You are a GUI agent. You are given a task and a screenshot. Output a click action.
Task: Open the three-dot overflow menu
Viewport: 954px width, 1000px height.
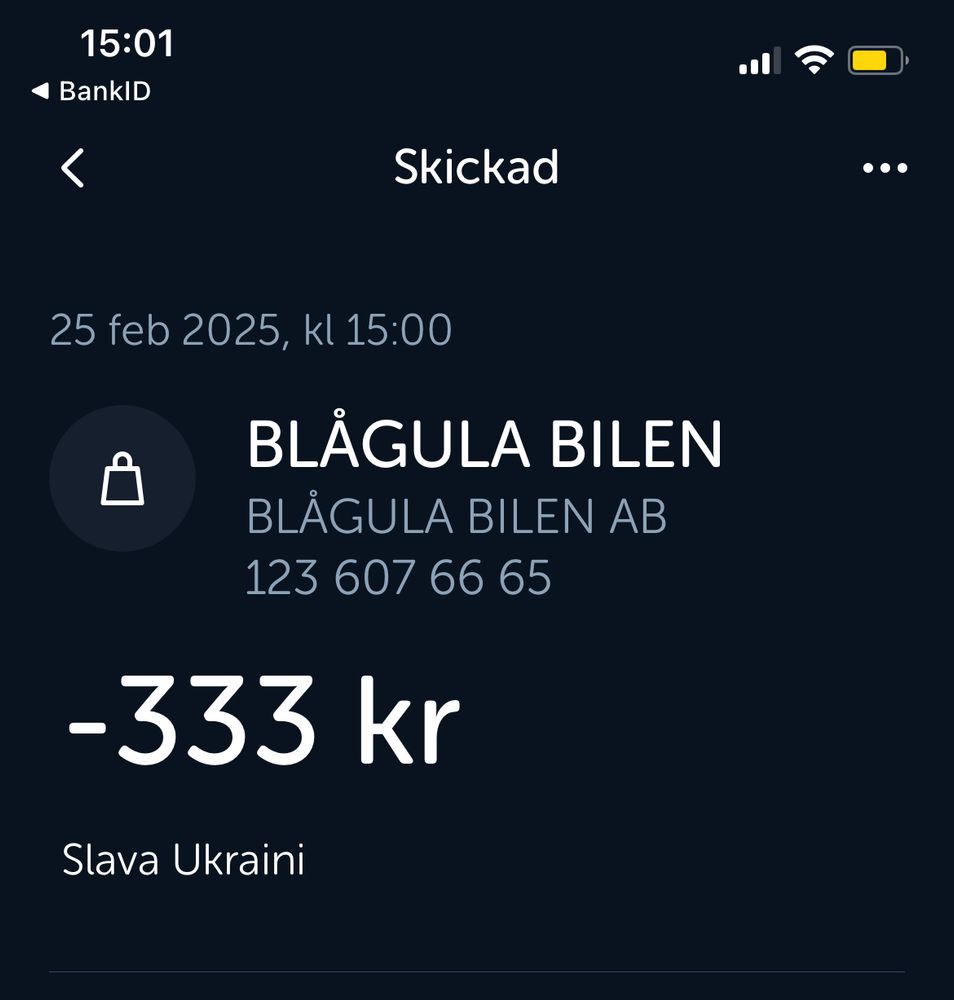point(884,168)
